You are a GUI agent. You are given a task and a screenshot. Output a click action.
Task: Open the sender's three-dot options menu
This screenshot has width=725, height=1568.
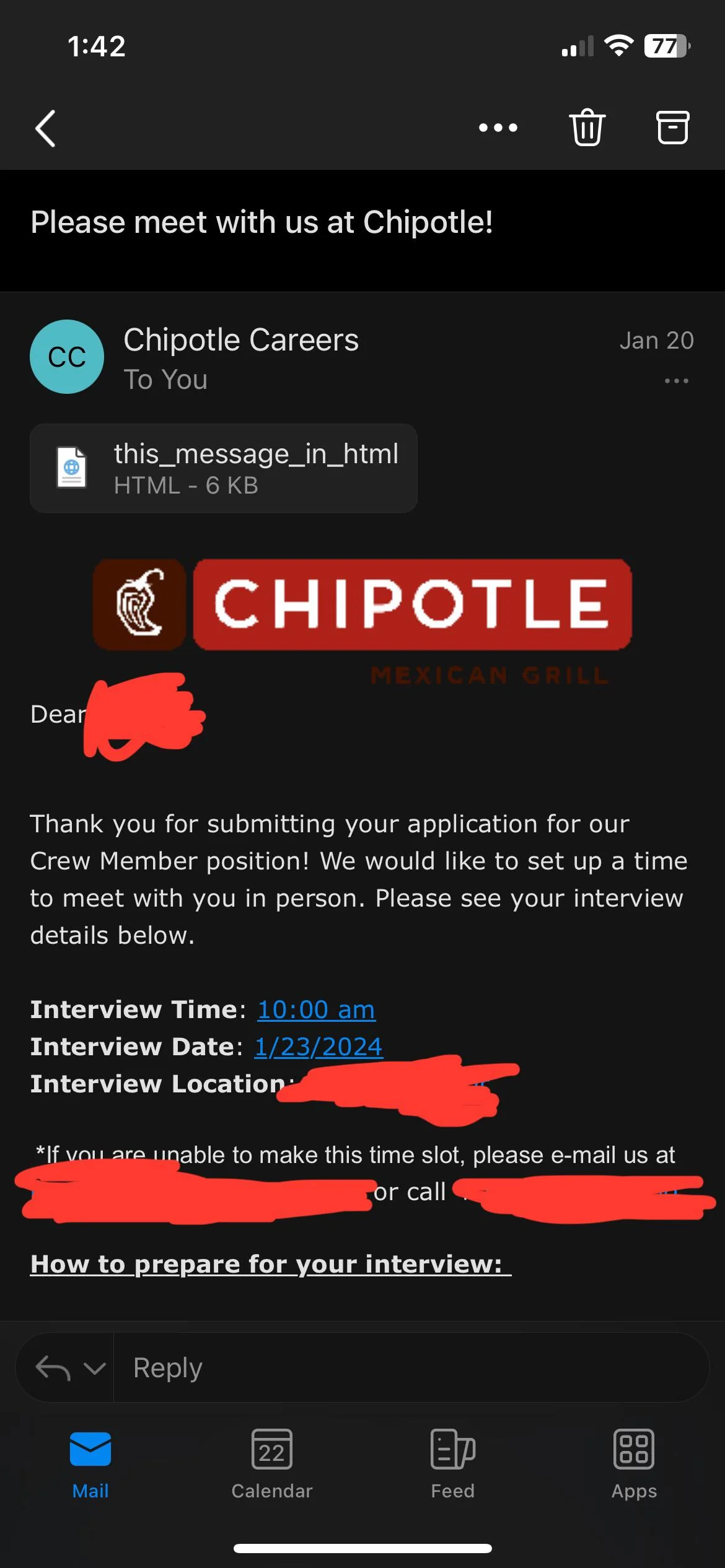click(675, 381)
